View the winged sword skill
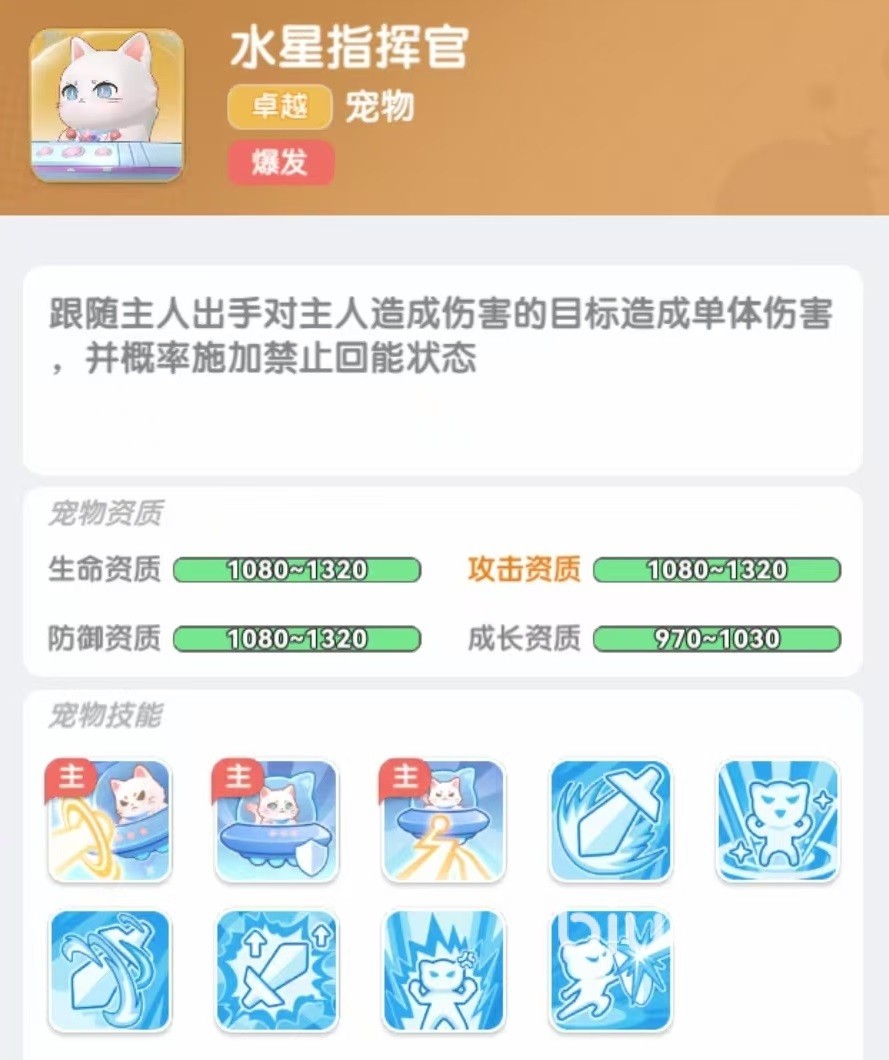This screenshot has width=889, height=1060. pos(611,821)
